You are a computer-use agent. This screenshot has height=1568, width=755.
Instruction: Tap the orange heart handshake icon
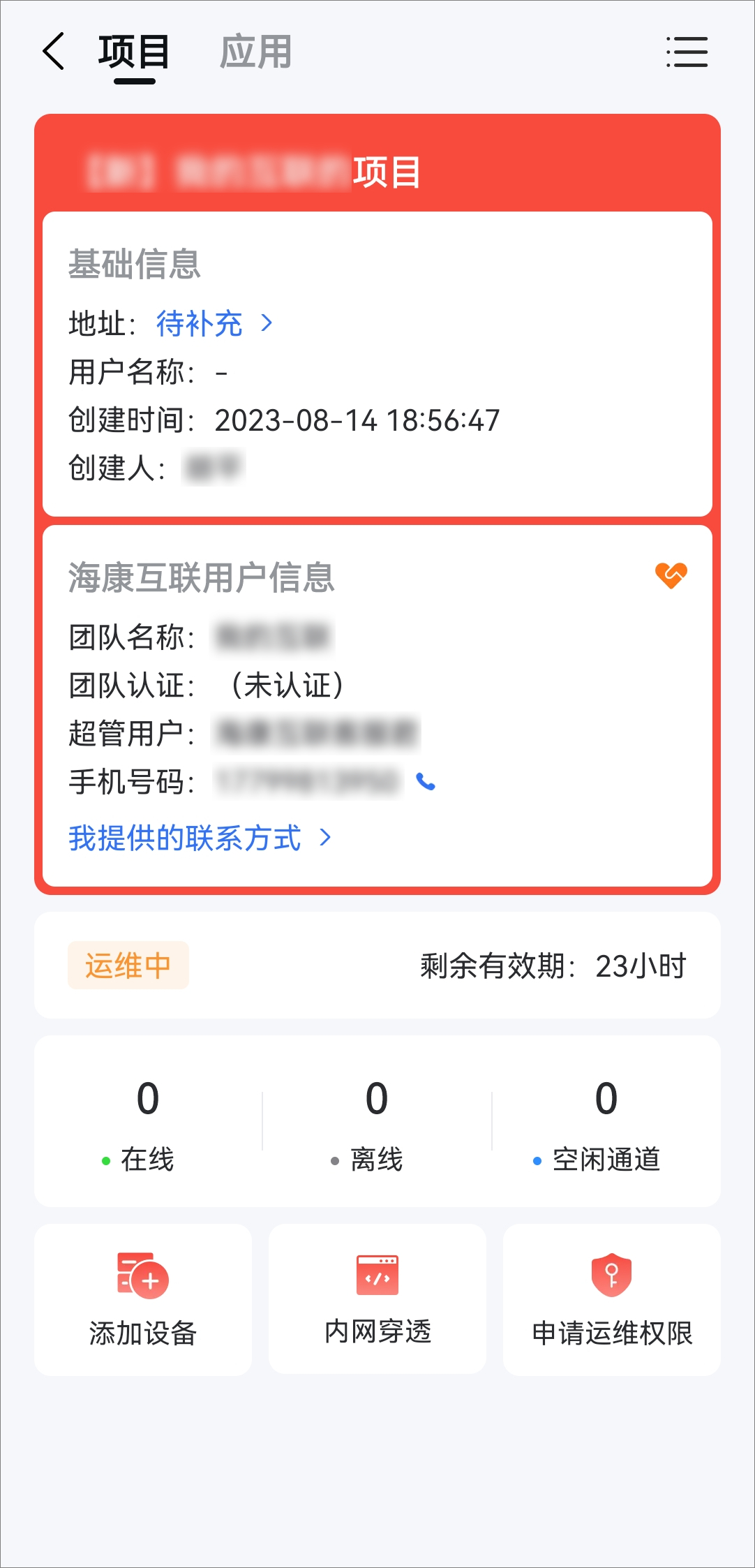(x=671, y=575)
